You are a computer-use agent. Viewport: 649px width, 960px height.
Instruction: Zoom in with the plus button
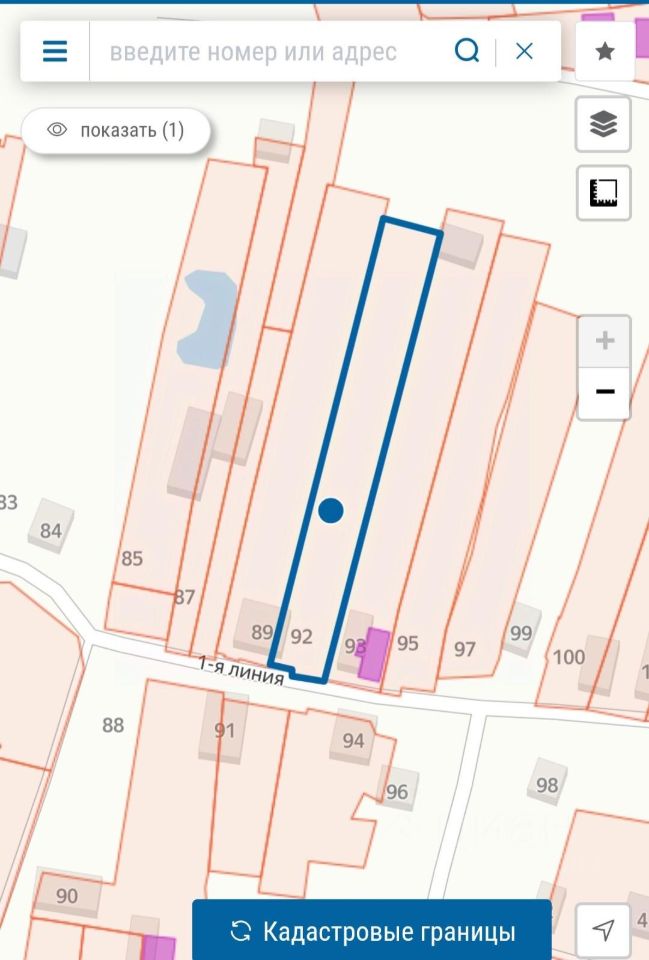click(604, 341)
